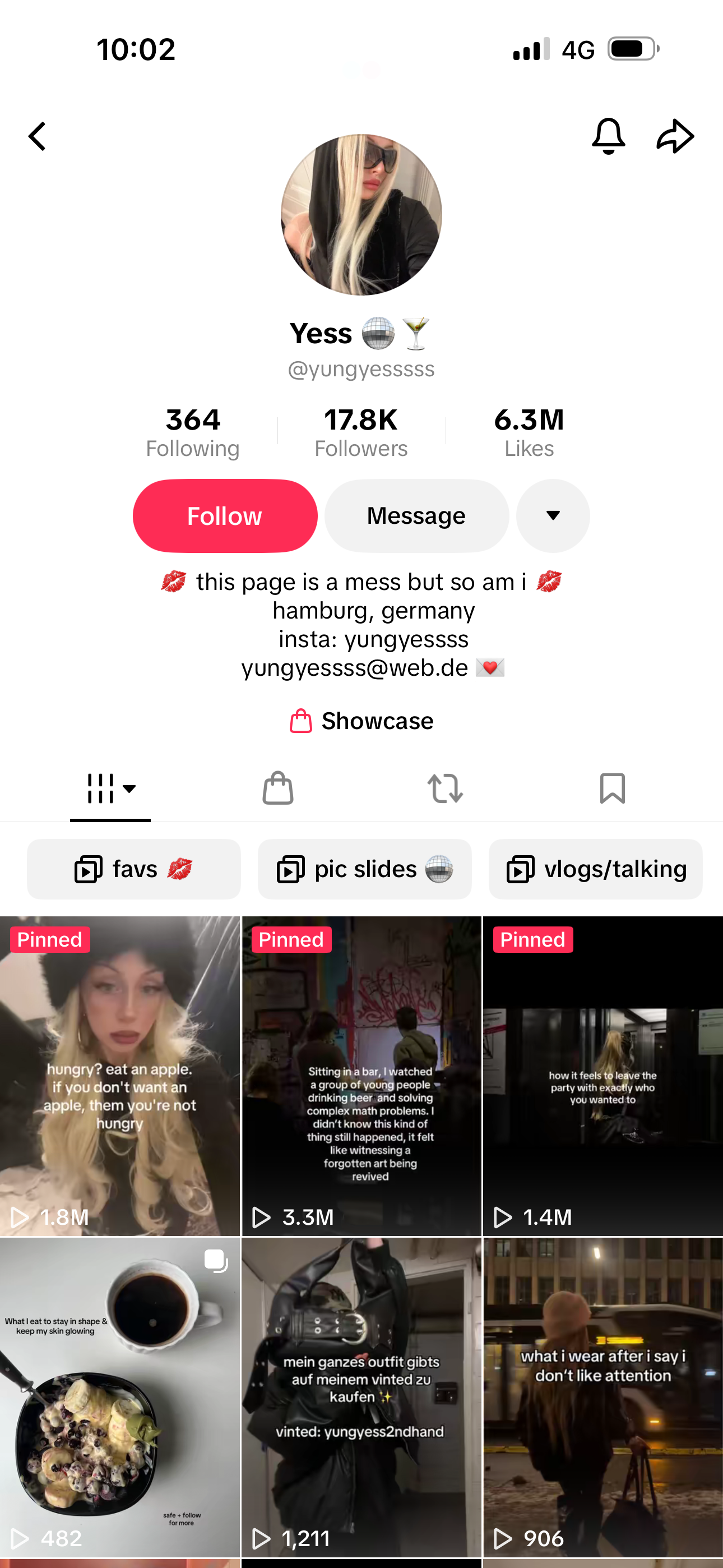Open the favs playlist
Viewport: 723px width, 1568px height.
(x=134, y=869)
